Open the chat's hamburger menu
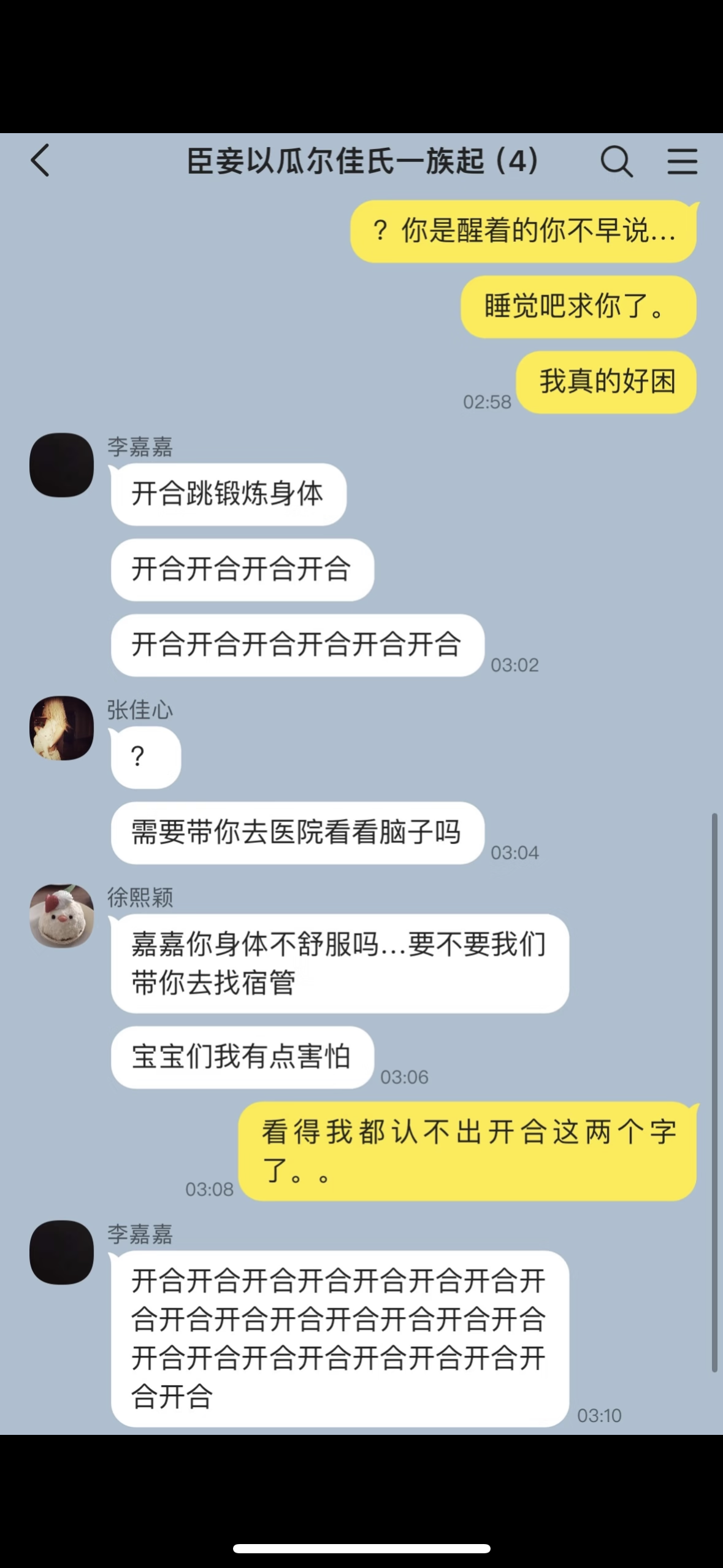The height and width of the screenshot is (1568, 723). (682, 161)
